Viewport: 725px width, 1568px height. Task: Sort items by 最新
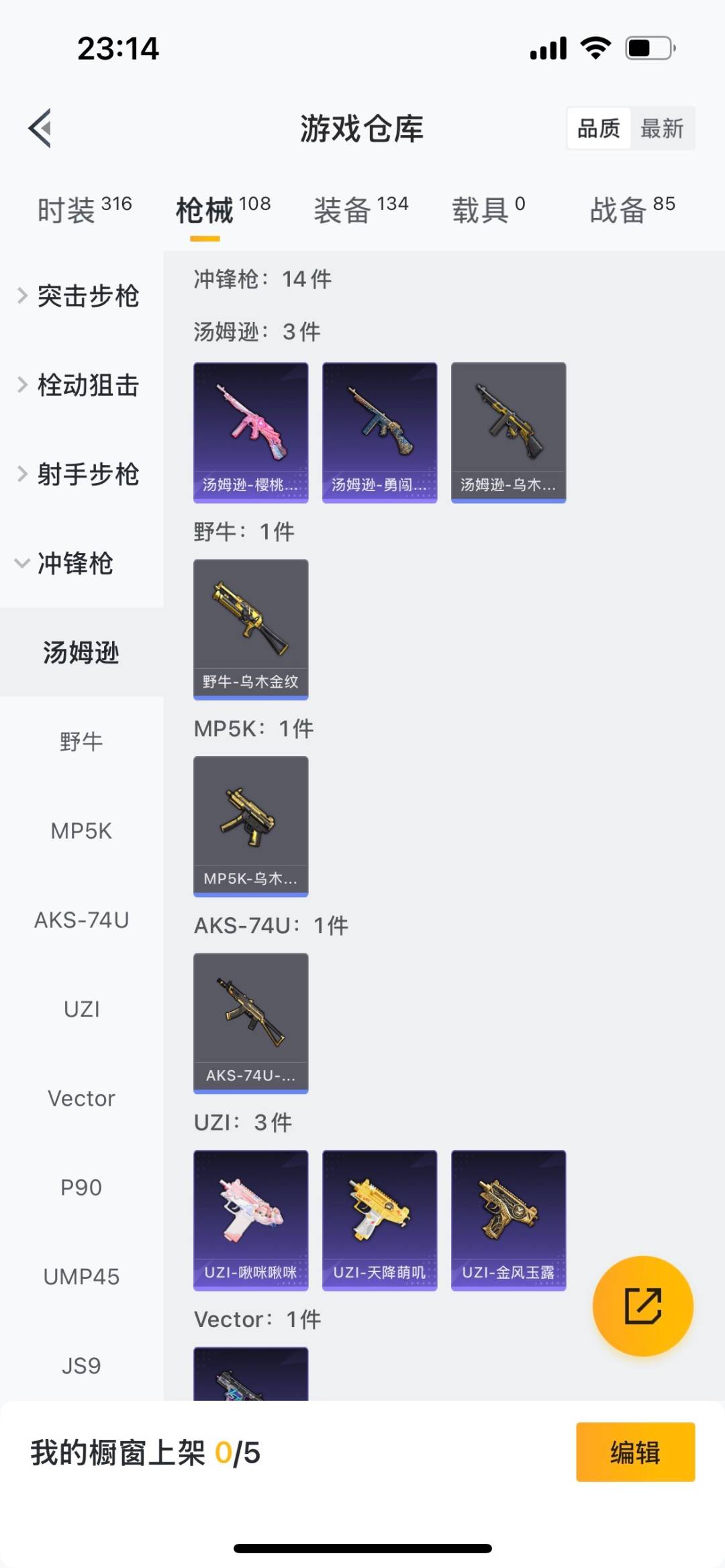coord(662,128)
